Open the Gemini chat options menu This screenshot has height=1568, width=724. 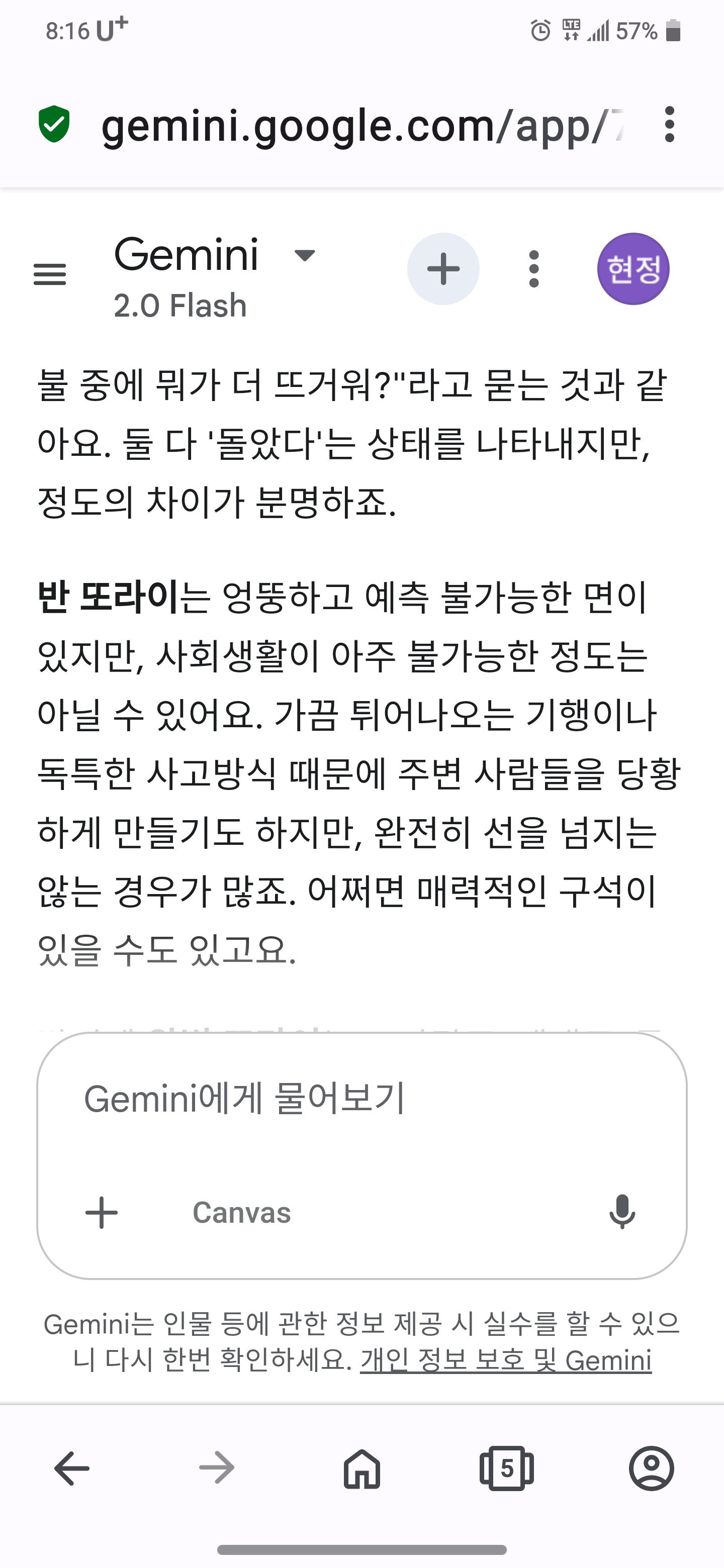coord(534,269)
